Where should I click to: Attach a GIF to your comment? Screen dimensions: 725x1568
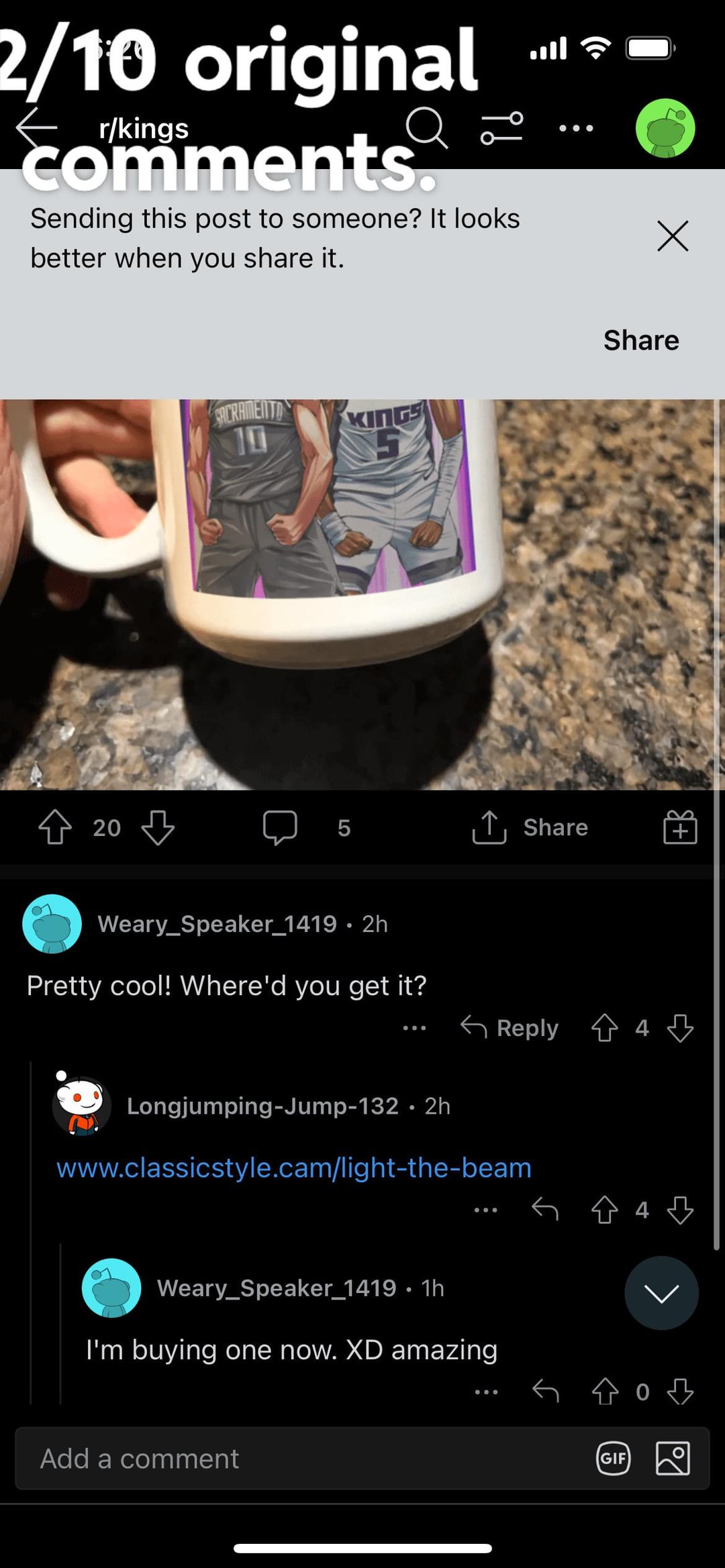[x=613, y=1459]
